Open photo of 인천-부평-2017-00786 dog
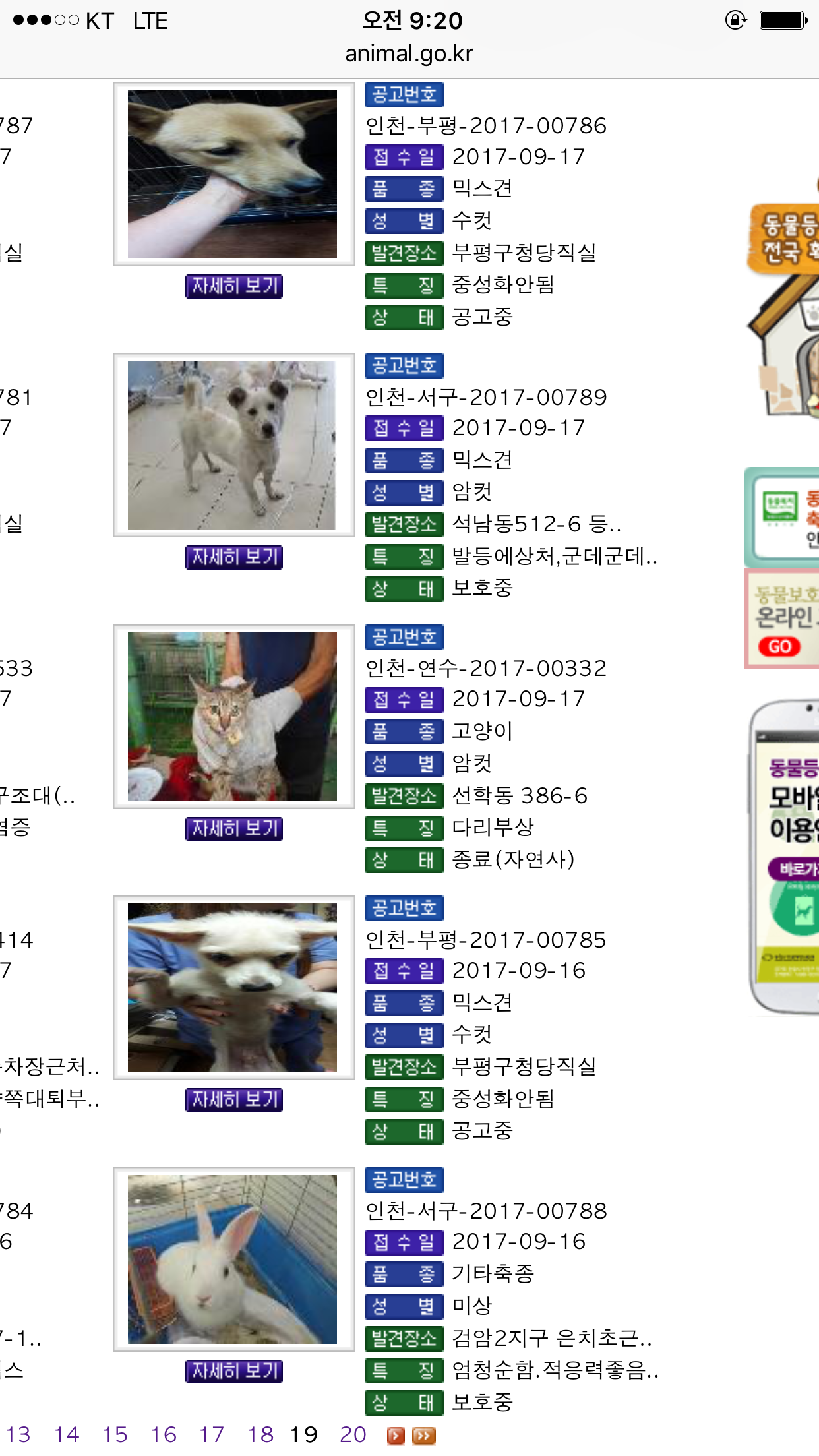Screen dimensions: 819x1456 coord(233,174)
